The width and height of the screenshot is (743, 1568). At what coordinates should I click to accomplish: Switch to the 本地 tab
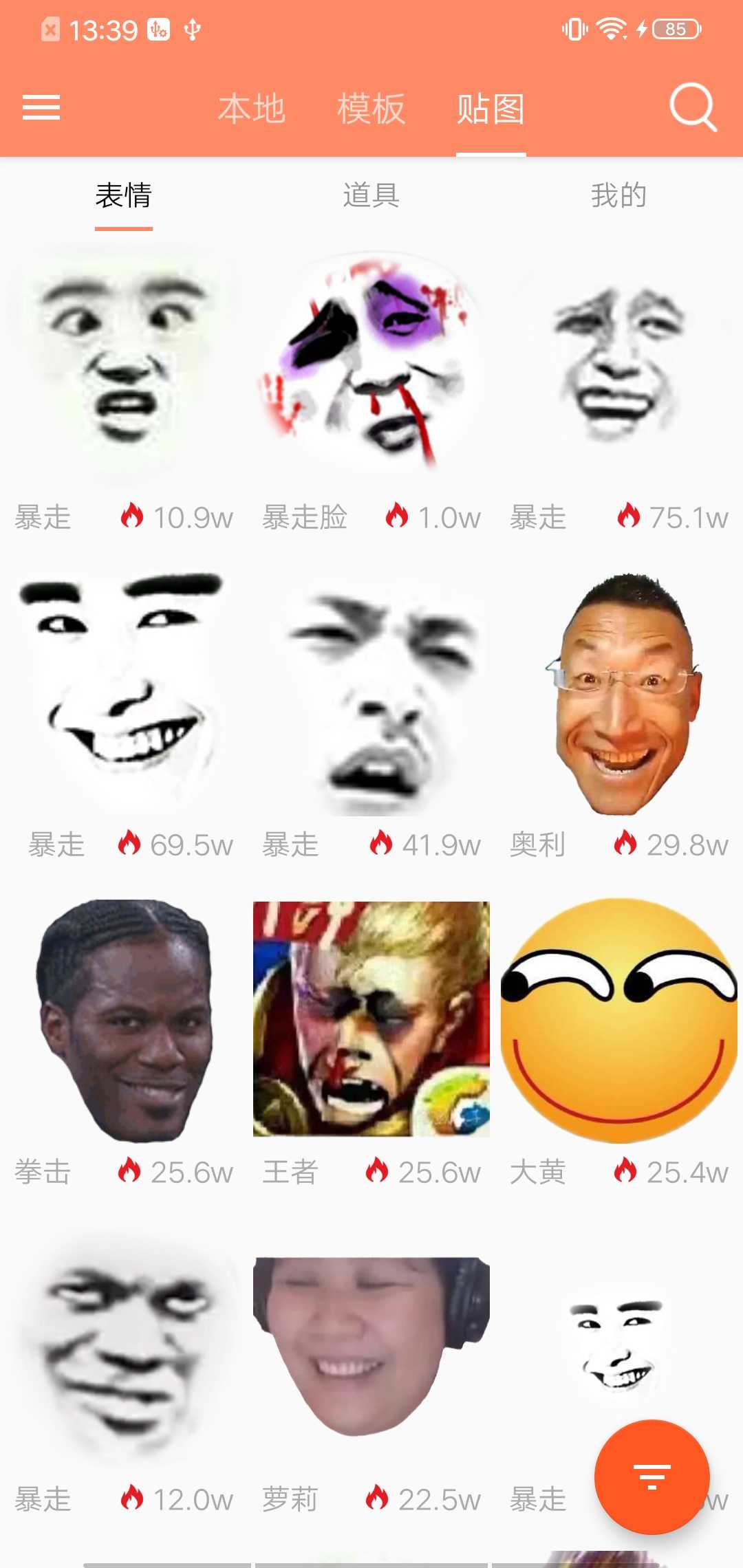(251, 109)
